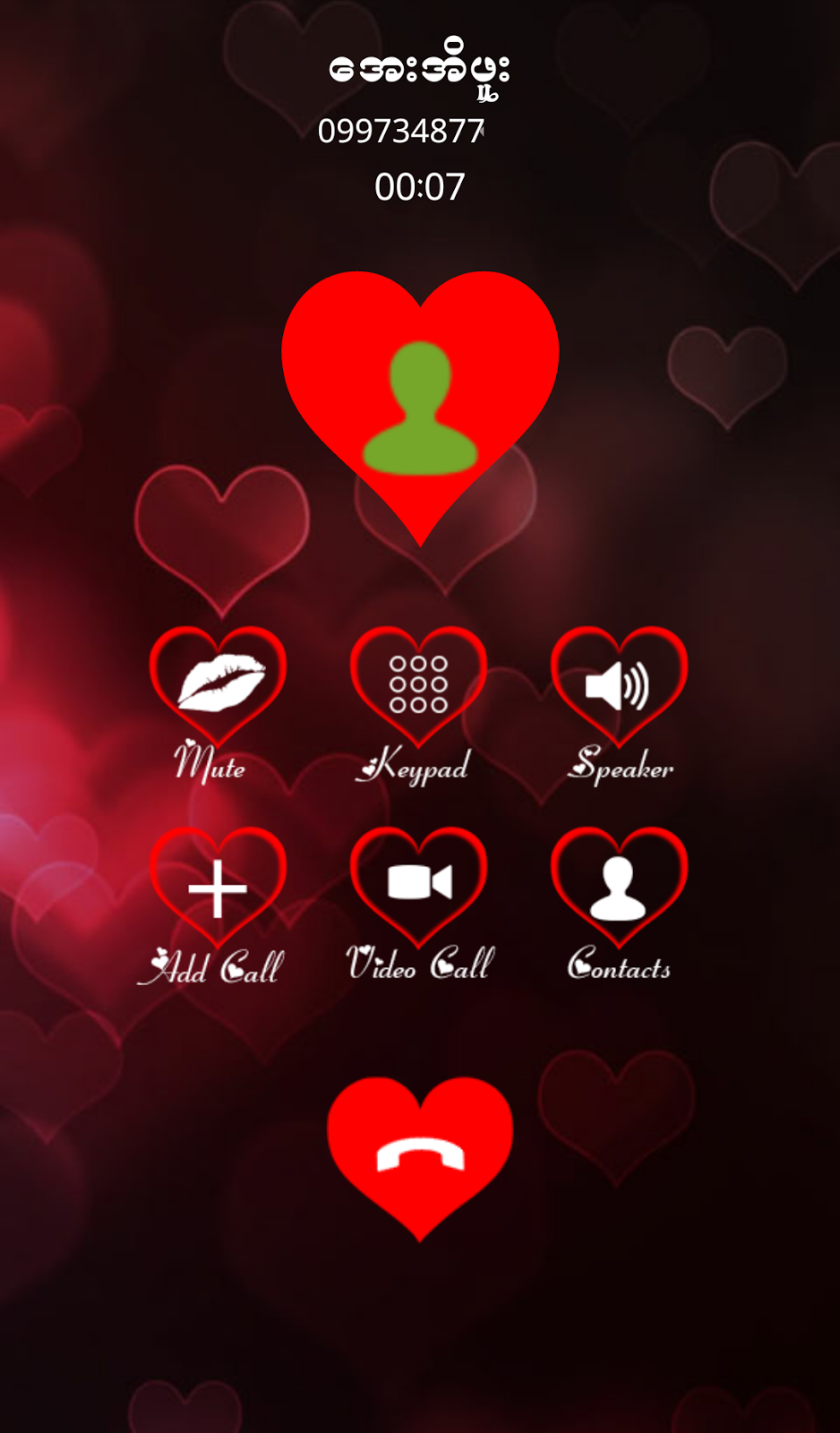Turn on the Speaker

click(619, 684)
